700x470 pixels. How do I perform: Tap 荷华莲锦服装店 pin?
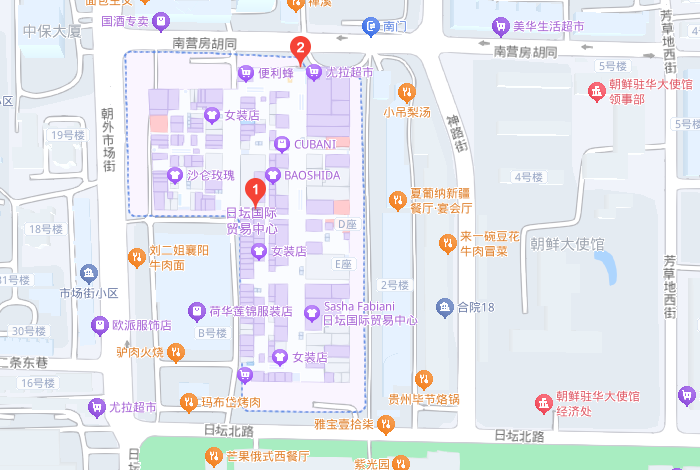tap(196, 311)
